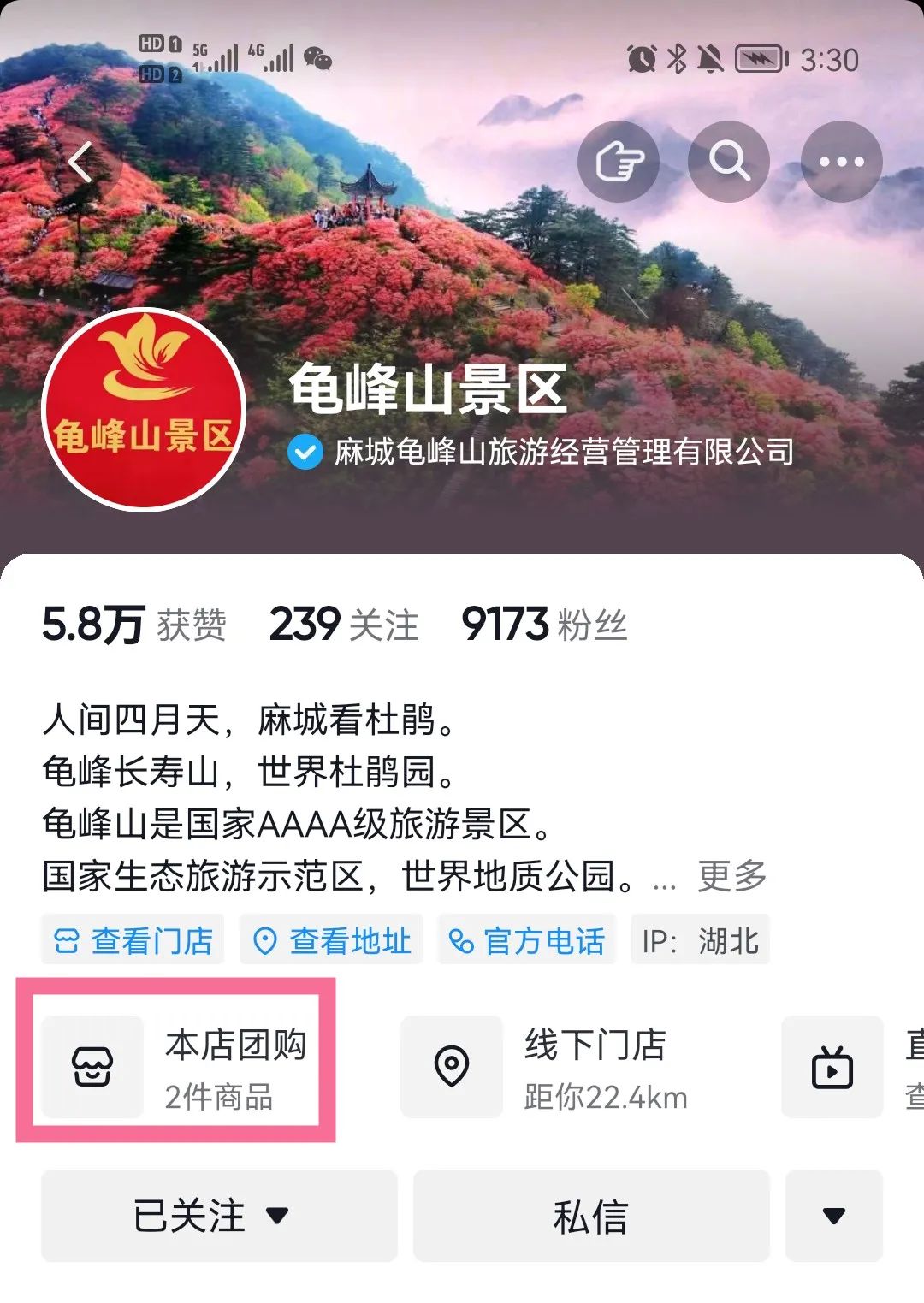
Task: Tap 查看地址 to see the address
Action: tap(332, 940)
